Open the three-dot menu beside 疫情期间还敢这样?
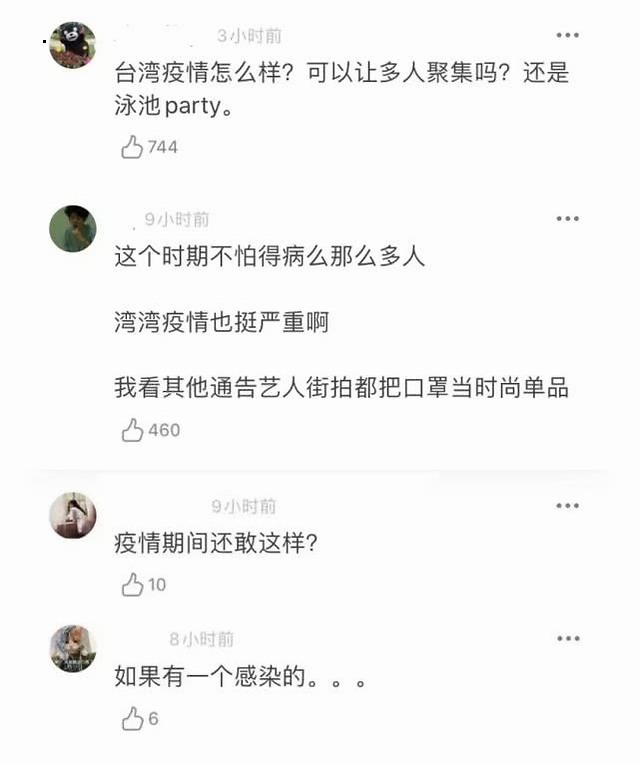This screenshot has height=763, width=640. [568, 506]
